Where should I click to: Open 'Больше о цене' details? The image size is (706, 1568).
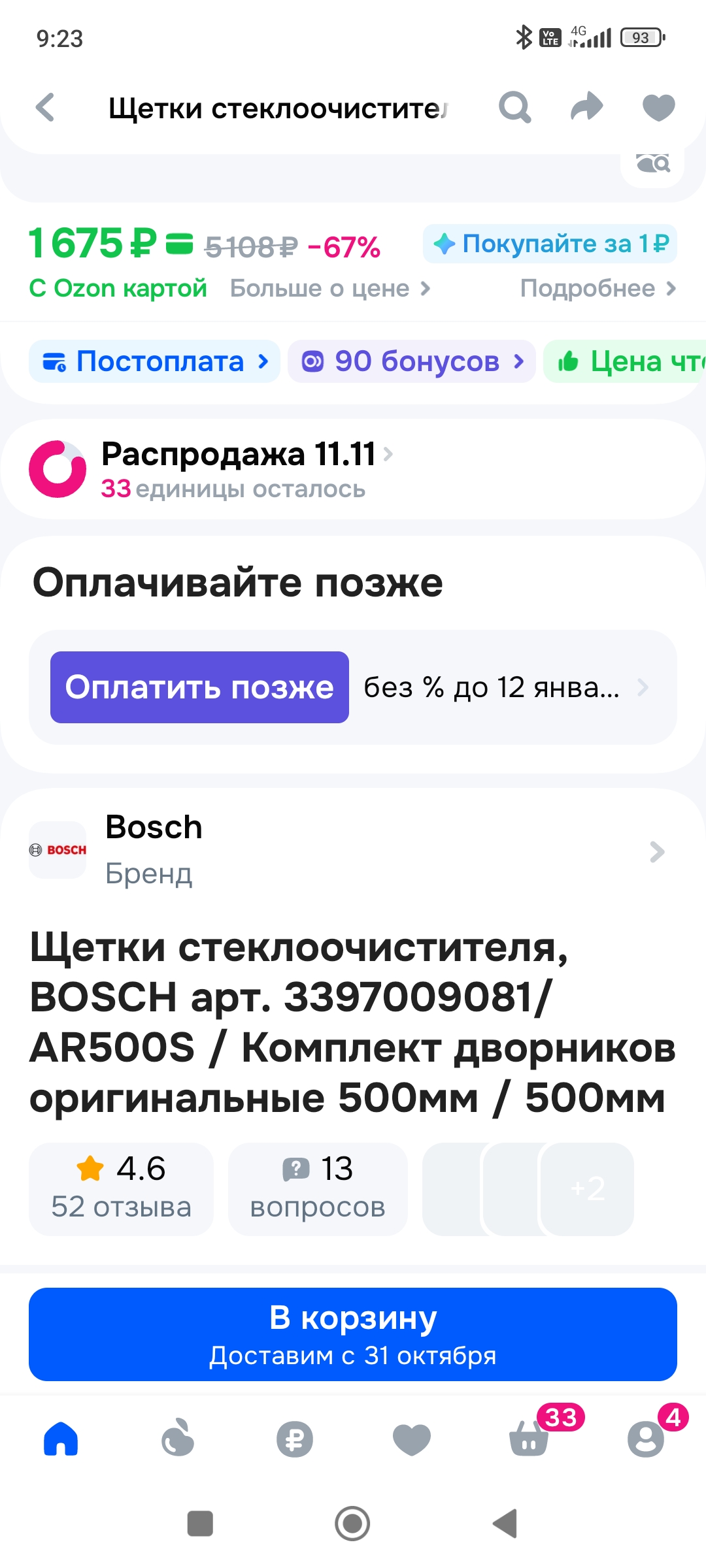[329, 288]
